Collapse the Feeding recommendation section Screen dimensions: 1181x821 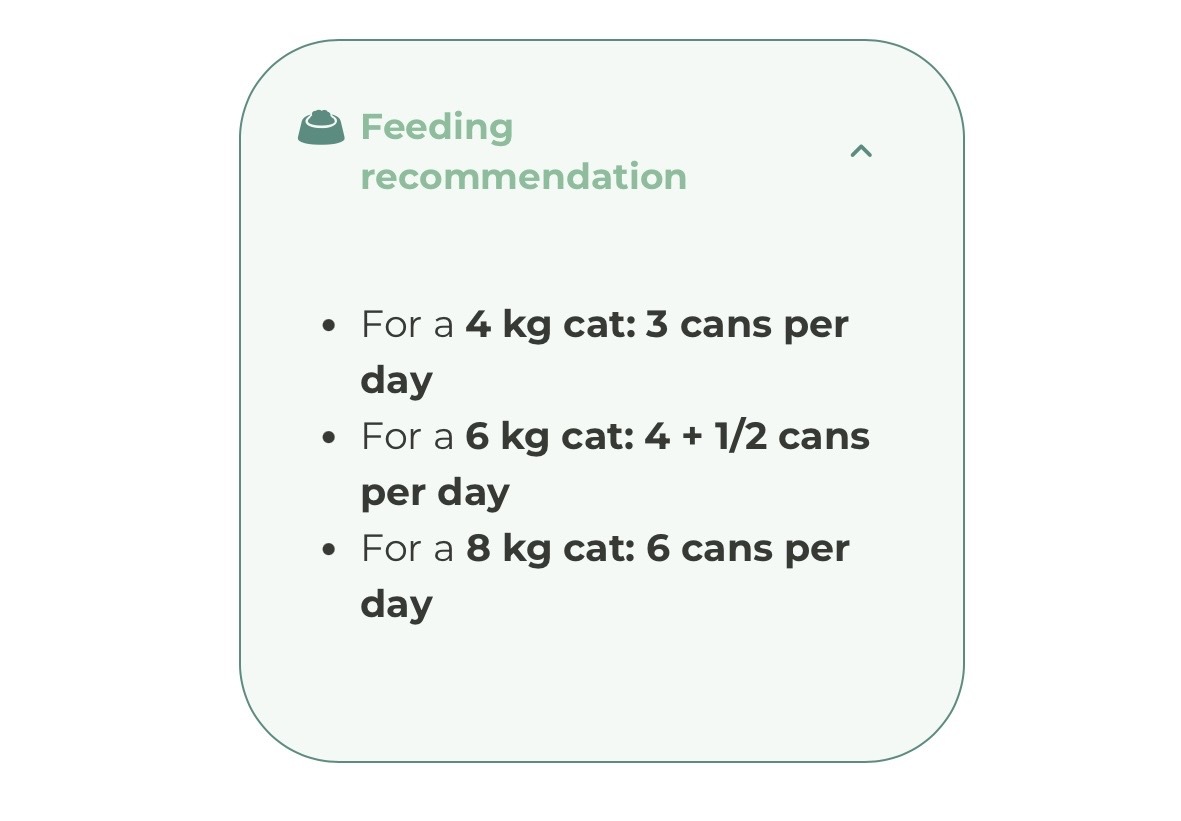coord(860,152)
